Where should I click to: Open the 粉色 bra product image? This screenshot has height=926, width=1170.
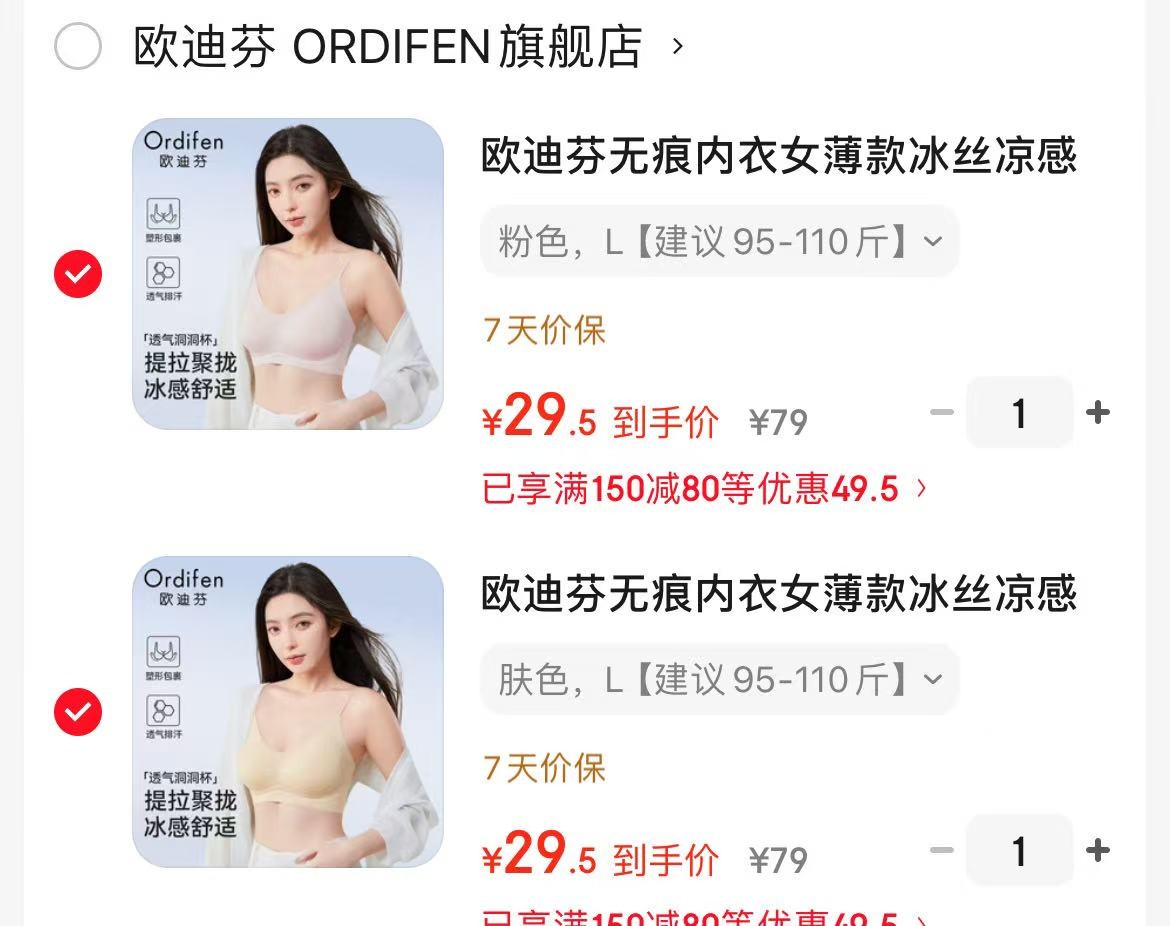288,274
